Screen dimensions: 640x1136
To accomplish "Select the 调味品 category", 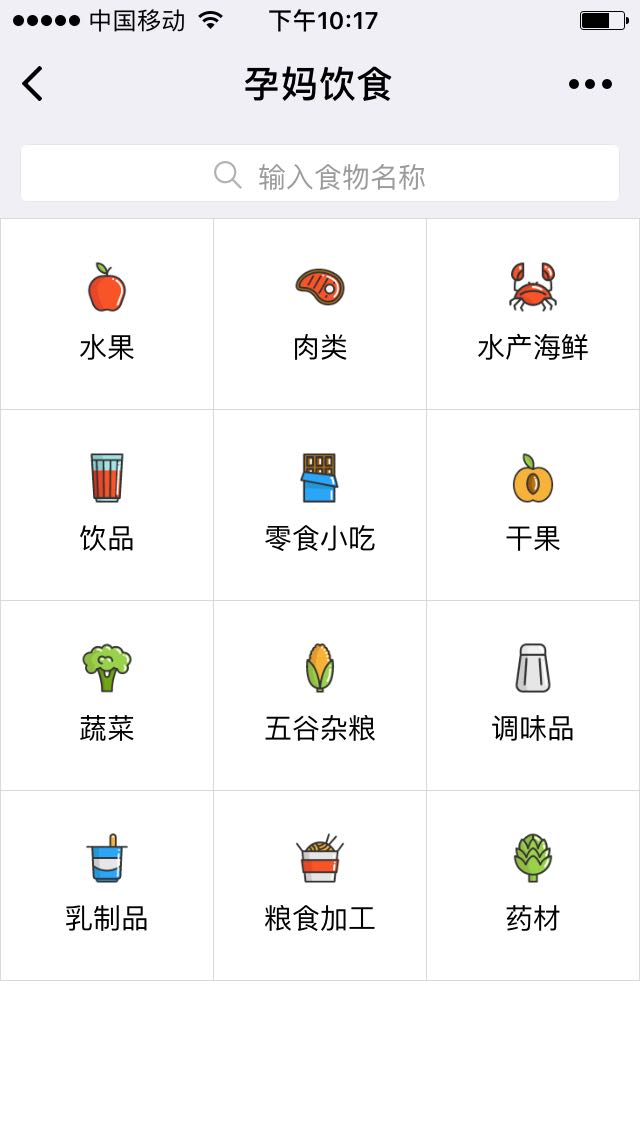I will (x=533, y=696).
